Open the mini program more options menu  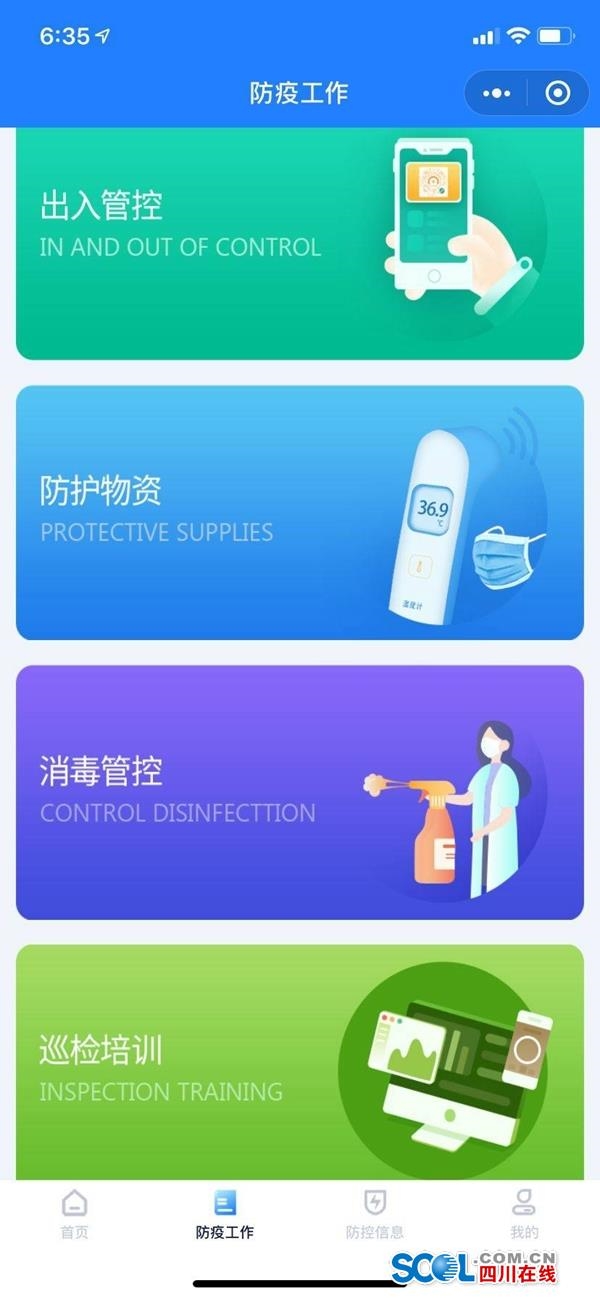point(496,93)
